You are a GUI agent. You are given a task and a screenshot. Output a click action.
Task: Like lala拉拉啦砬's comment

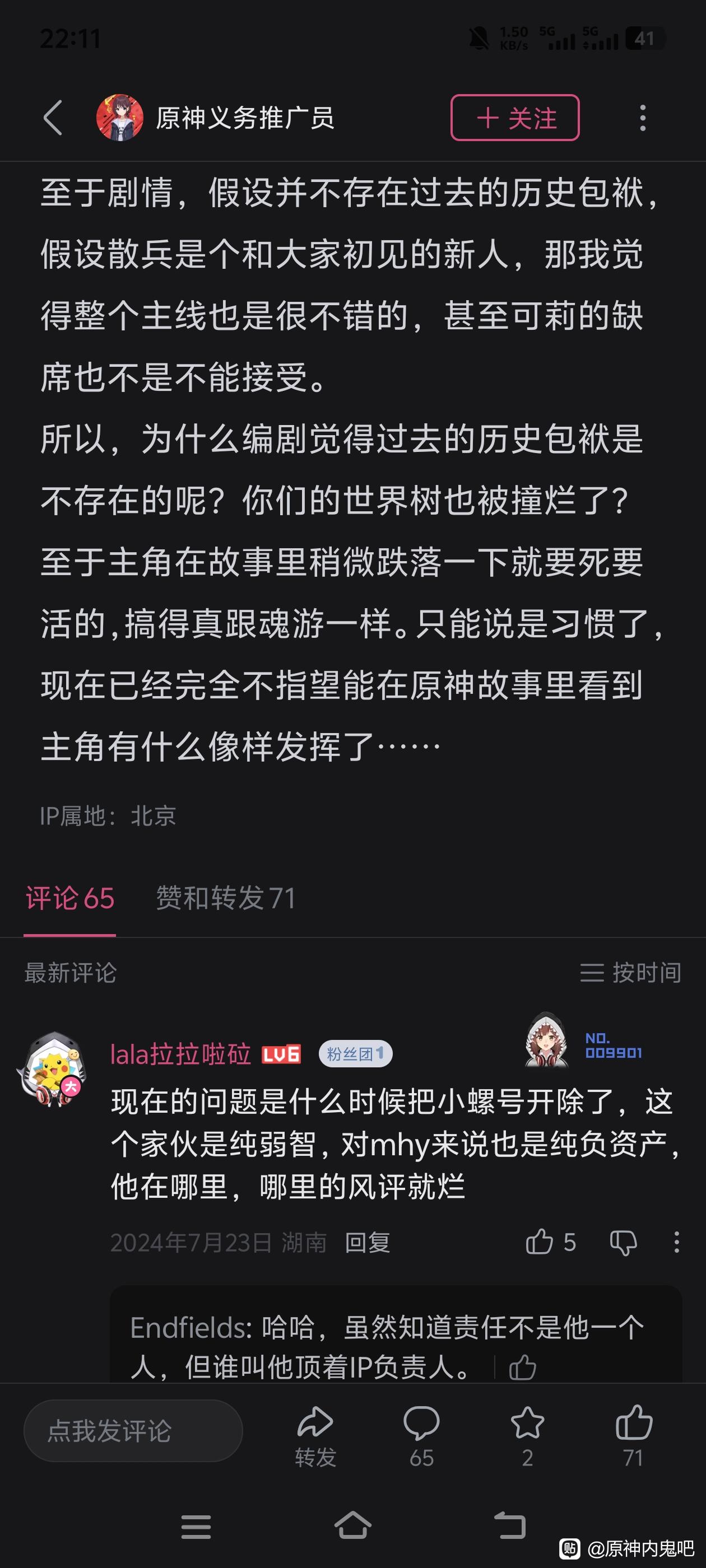(540, 1242)
